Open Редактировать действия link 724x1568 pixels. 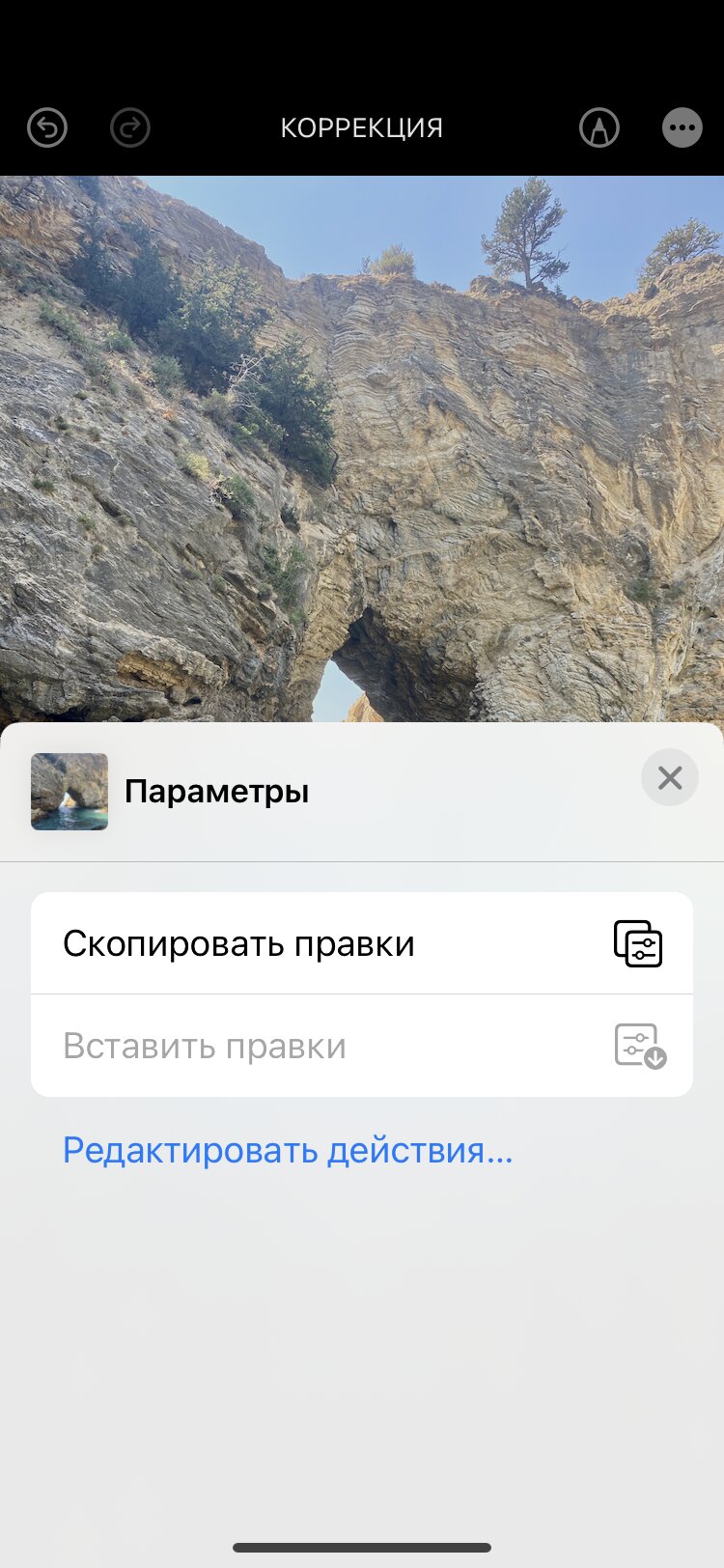288,1150
